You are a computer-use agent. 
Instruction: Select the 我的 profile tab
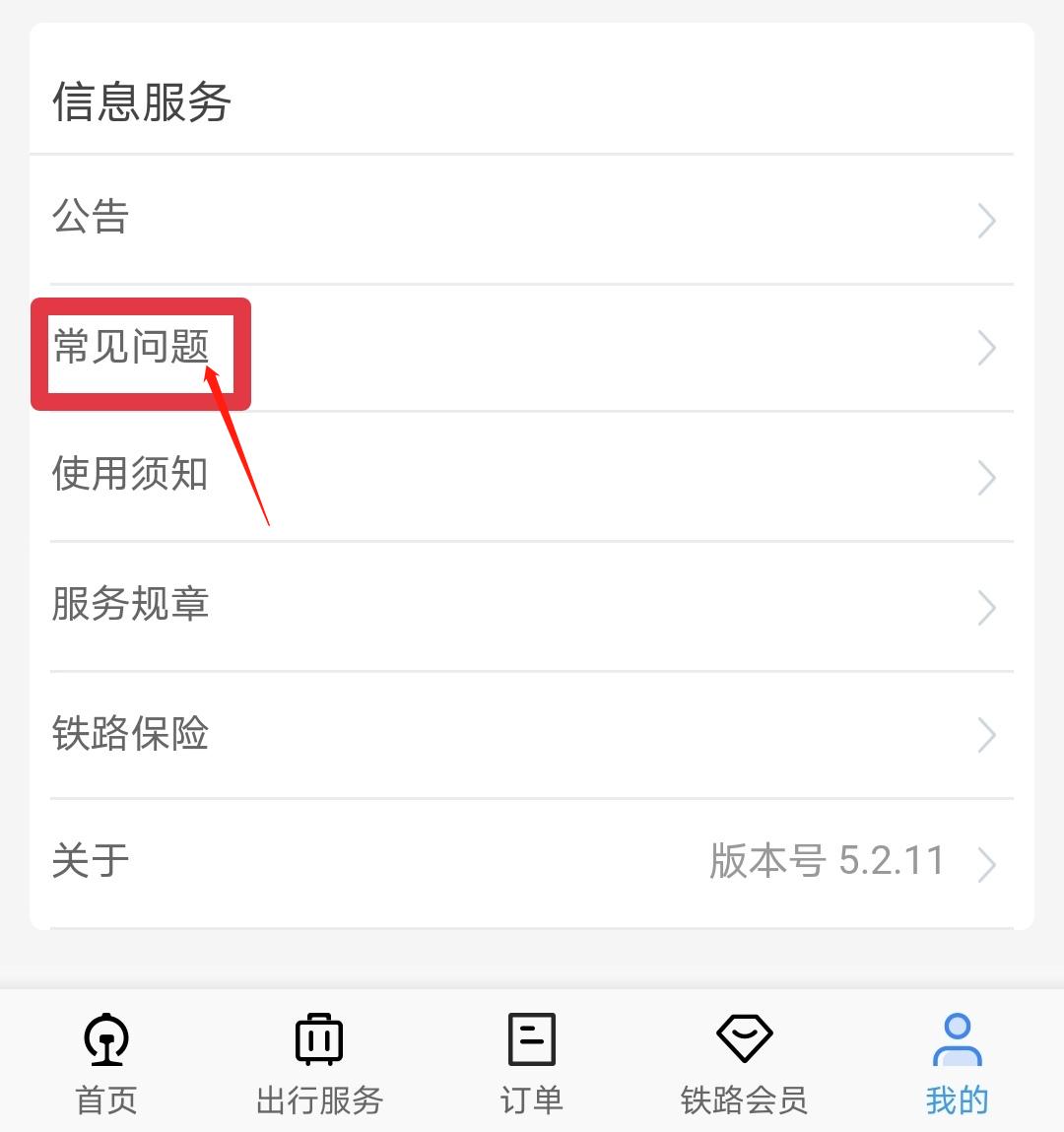(956, 1062)
